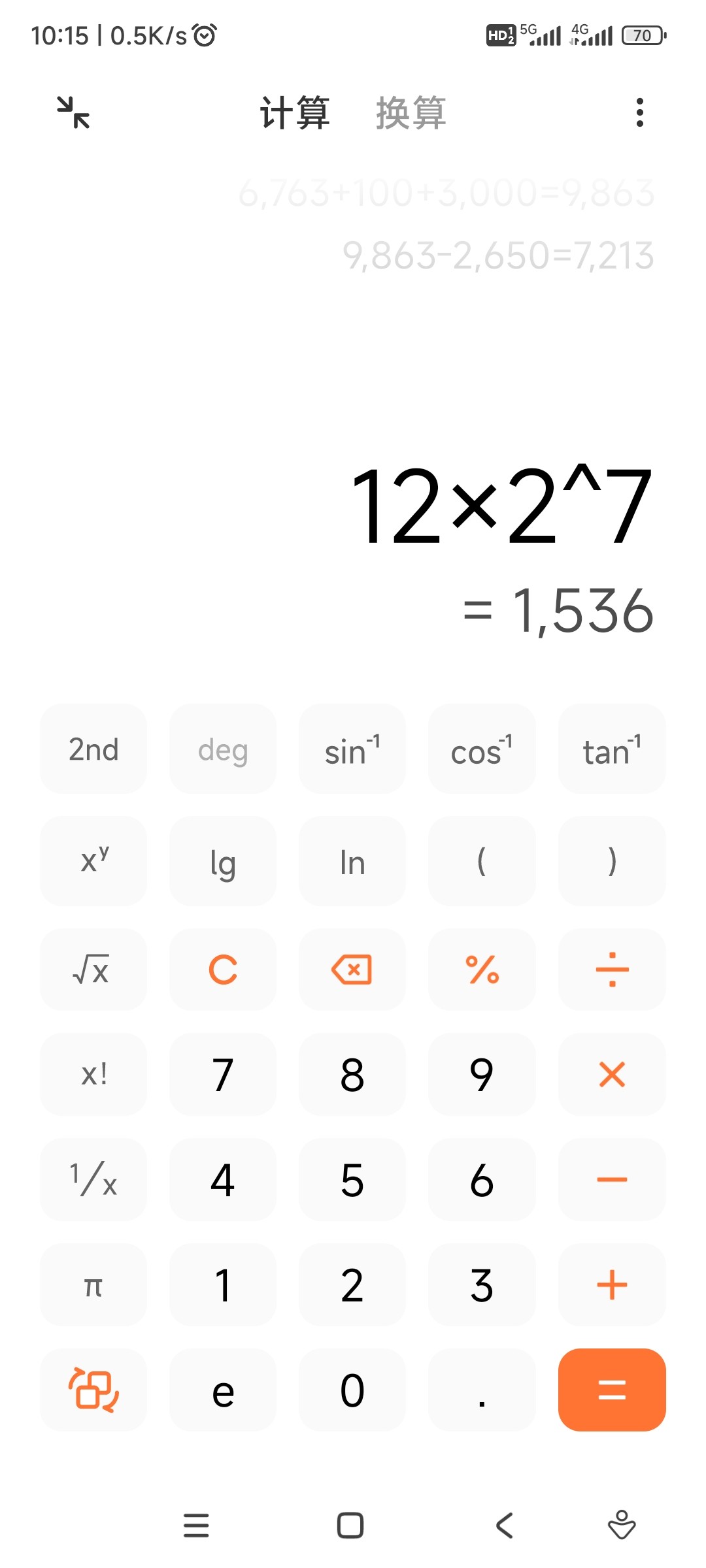Select the division operator

612,969
